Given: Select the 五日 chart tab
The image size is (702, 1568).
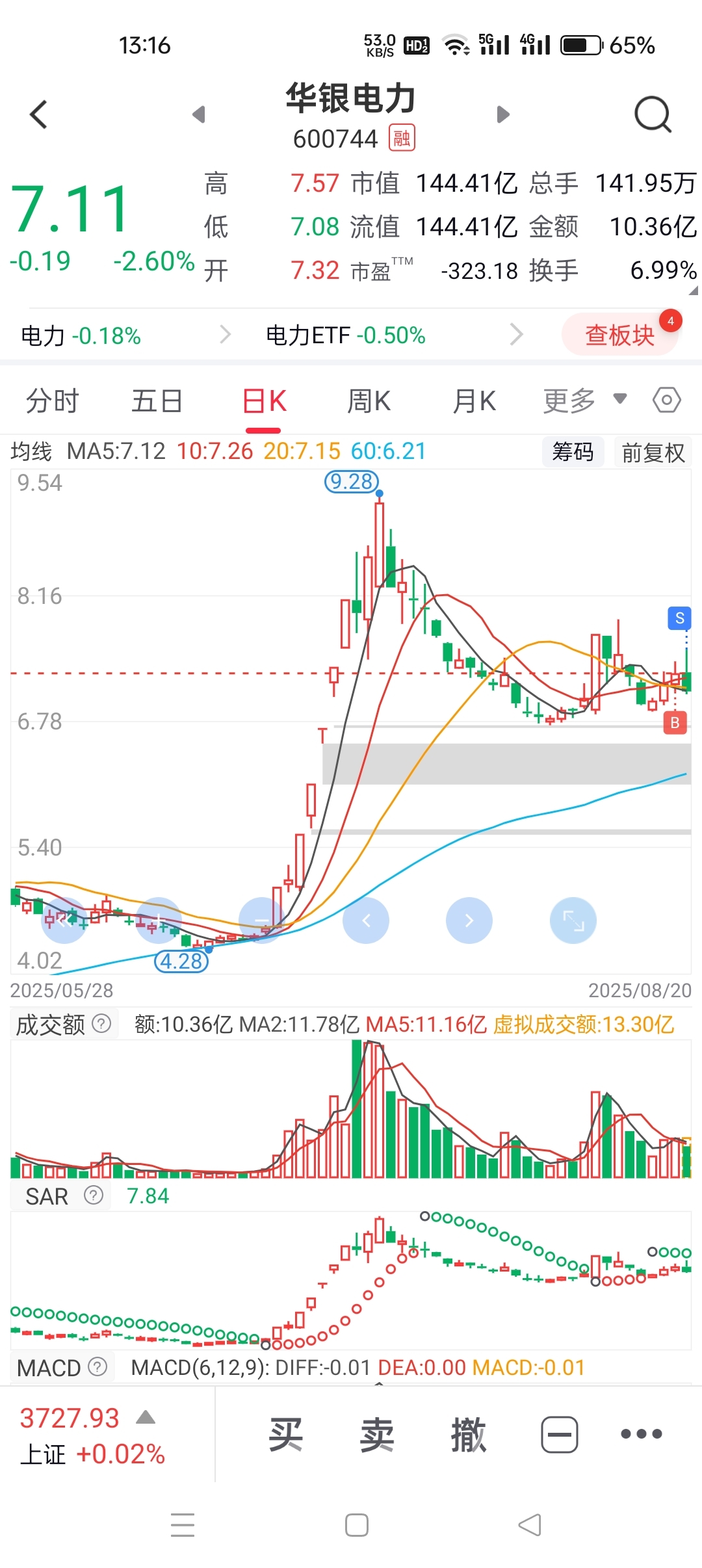Looking at the screenshot, I should click(x=157, y=401).
